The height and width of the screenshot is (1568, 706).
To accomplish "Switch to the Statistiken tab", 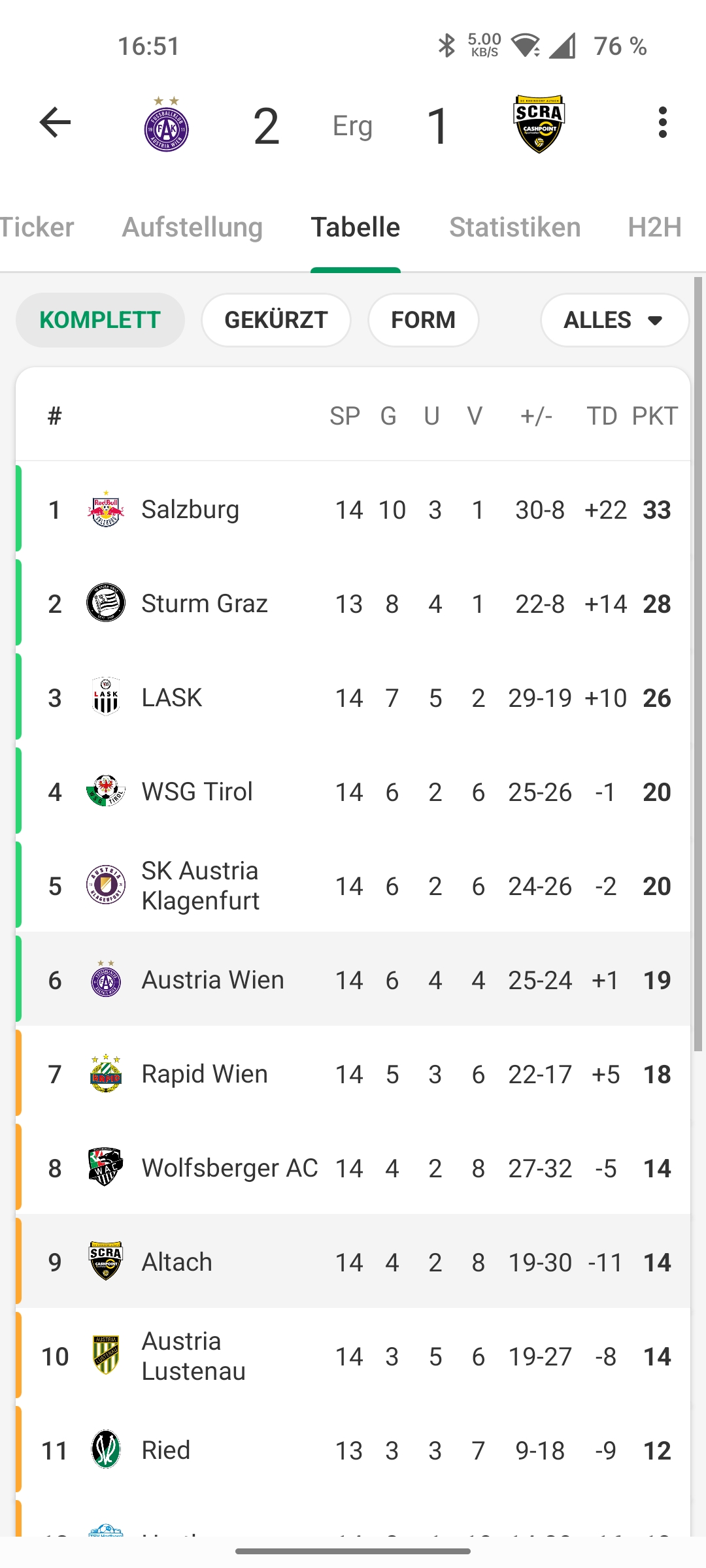I will pyautogui.click(x=515, y=227).
